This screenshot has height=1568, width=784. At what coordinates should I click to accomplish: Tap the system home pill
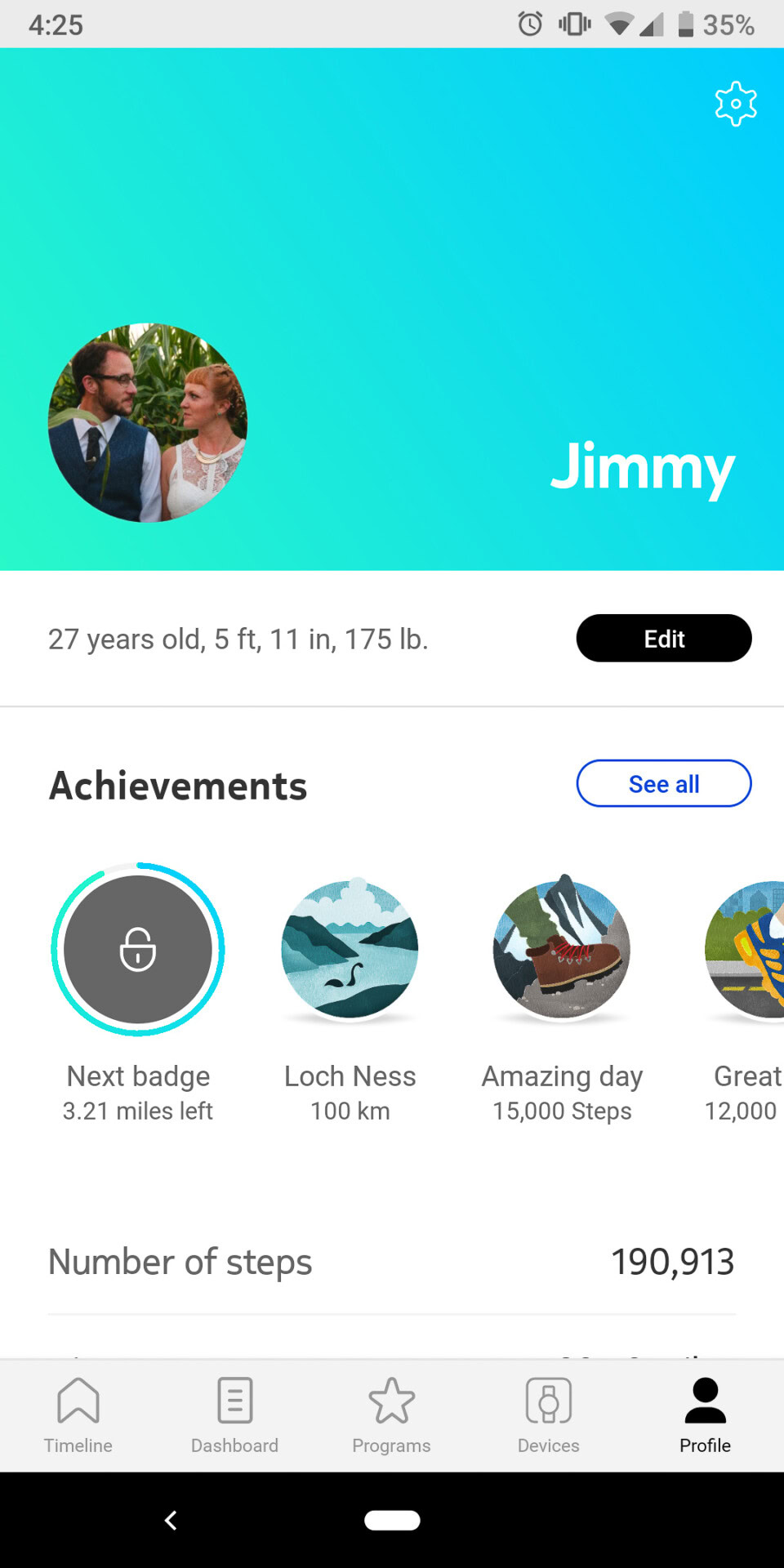coord(392,1520)
